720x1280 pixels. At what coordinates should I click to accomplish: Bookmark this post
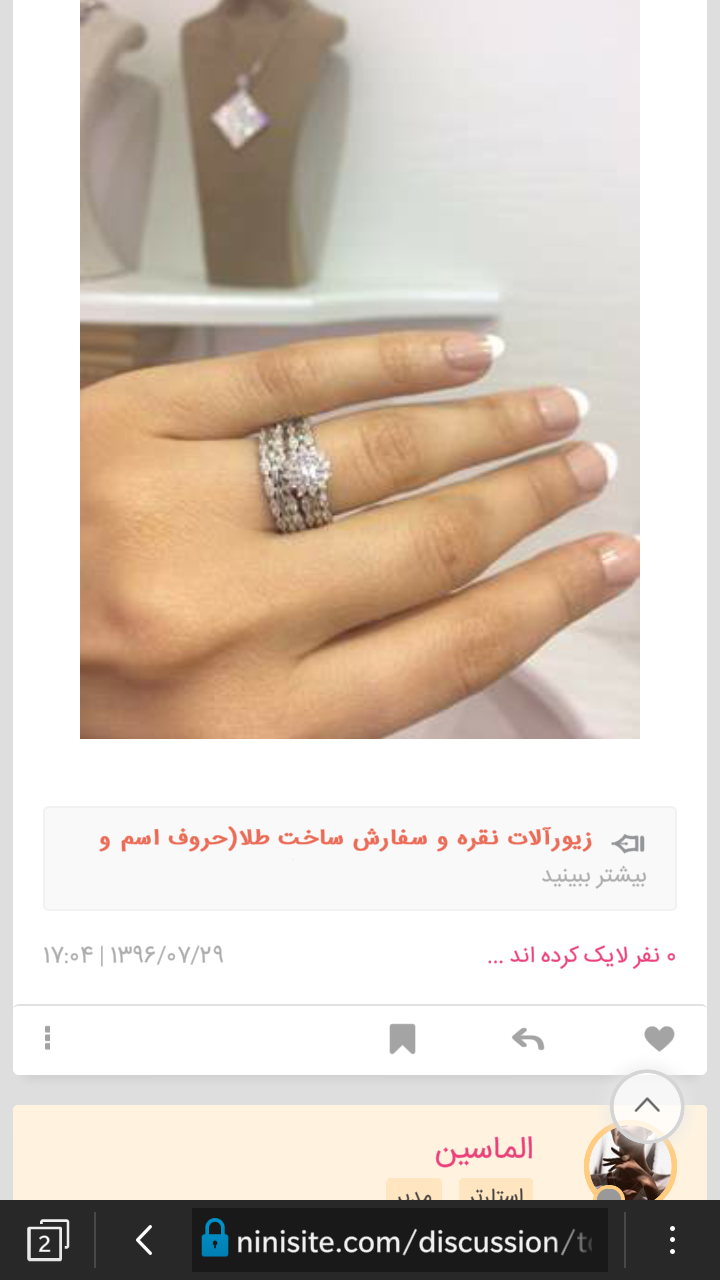[x=402, y=1040]
